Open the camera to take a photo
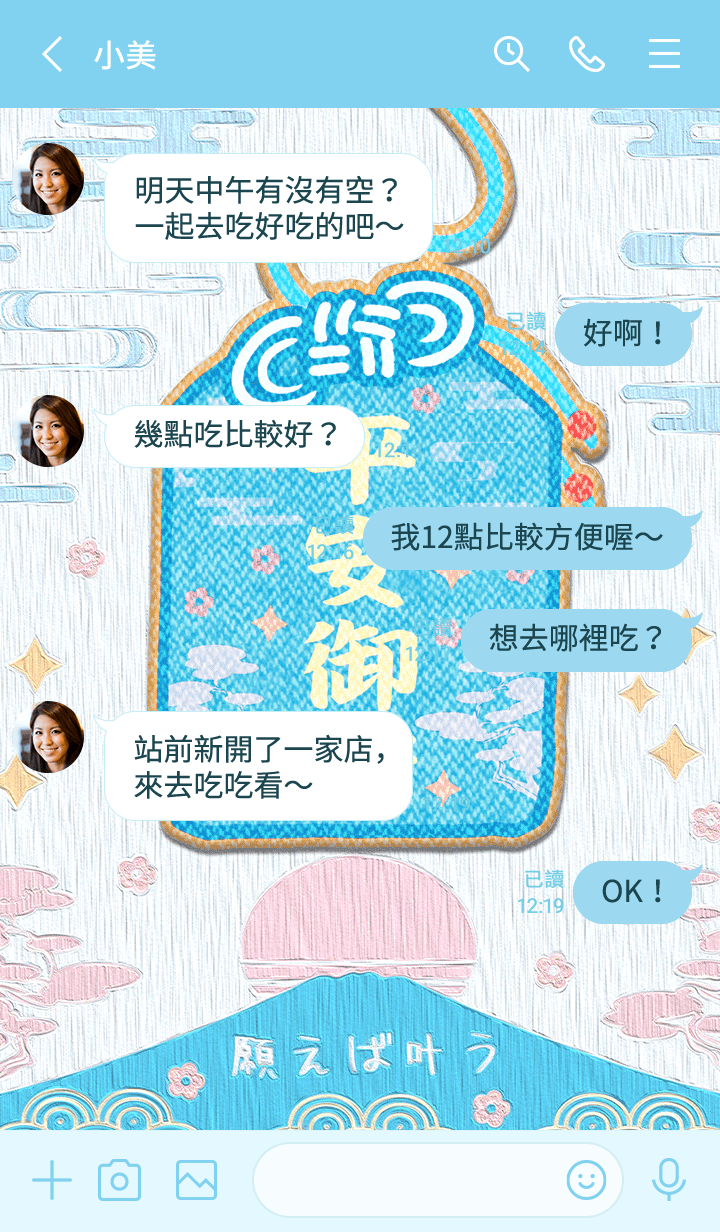 (x=119, y=1181)
